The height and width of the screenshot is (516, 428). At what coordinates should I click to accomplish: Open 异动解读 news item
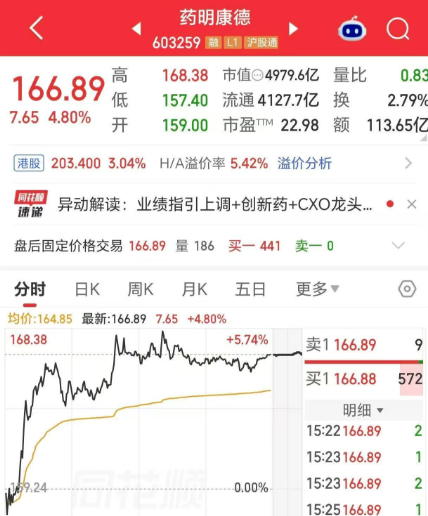[x=215, y=204]
